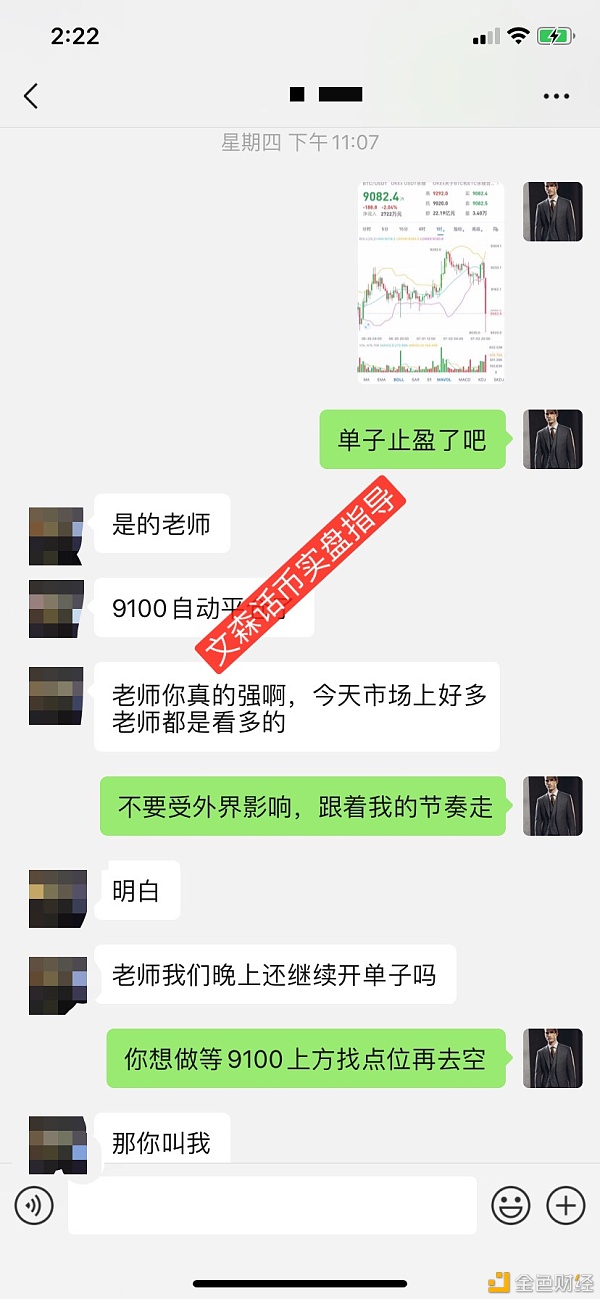
Task: Open the plus attachments menu
Action: click(566, 1205)
